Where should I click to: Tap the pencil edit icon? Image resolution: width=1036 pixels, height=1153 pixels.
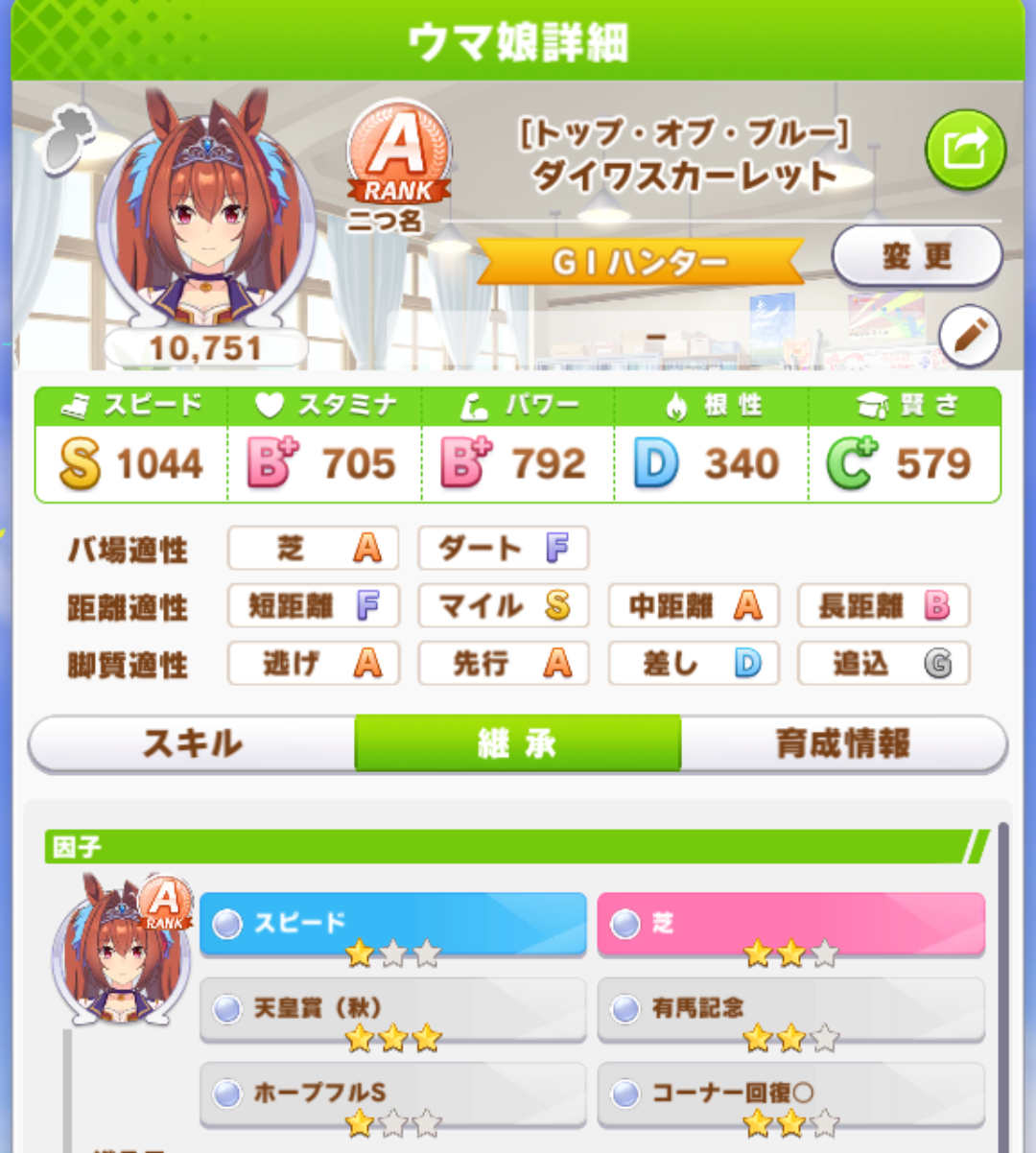click(x=969, y=336)
